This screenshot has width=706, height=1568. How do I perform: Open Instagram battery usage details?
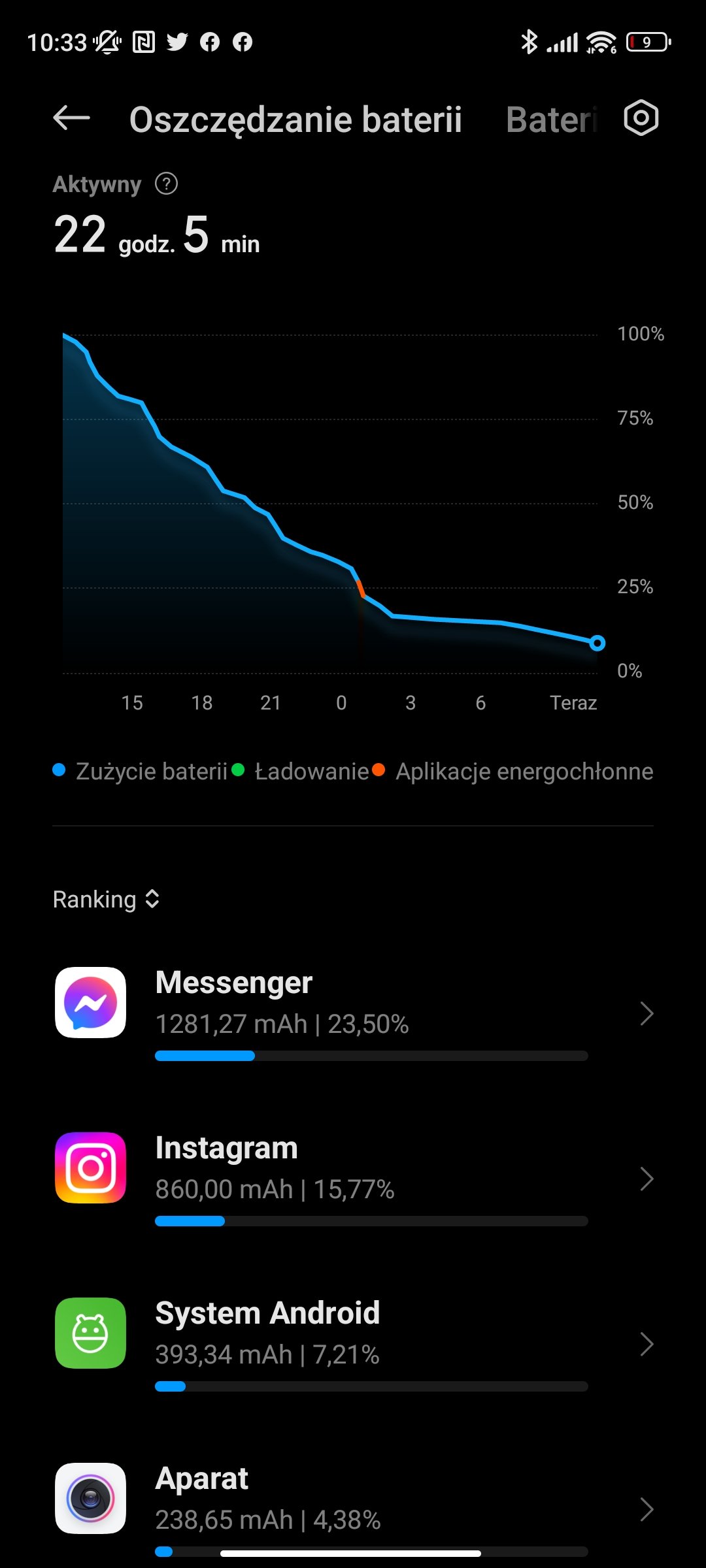(x=353, y=1177)
